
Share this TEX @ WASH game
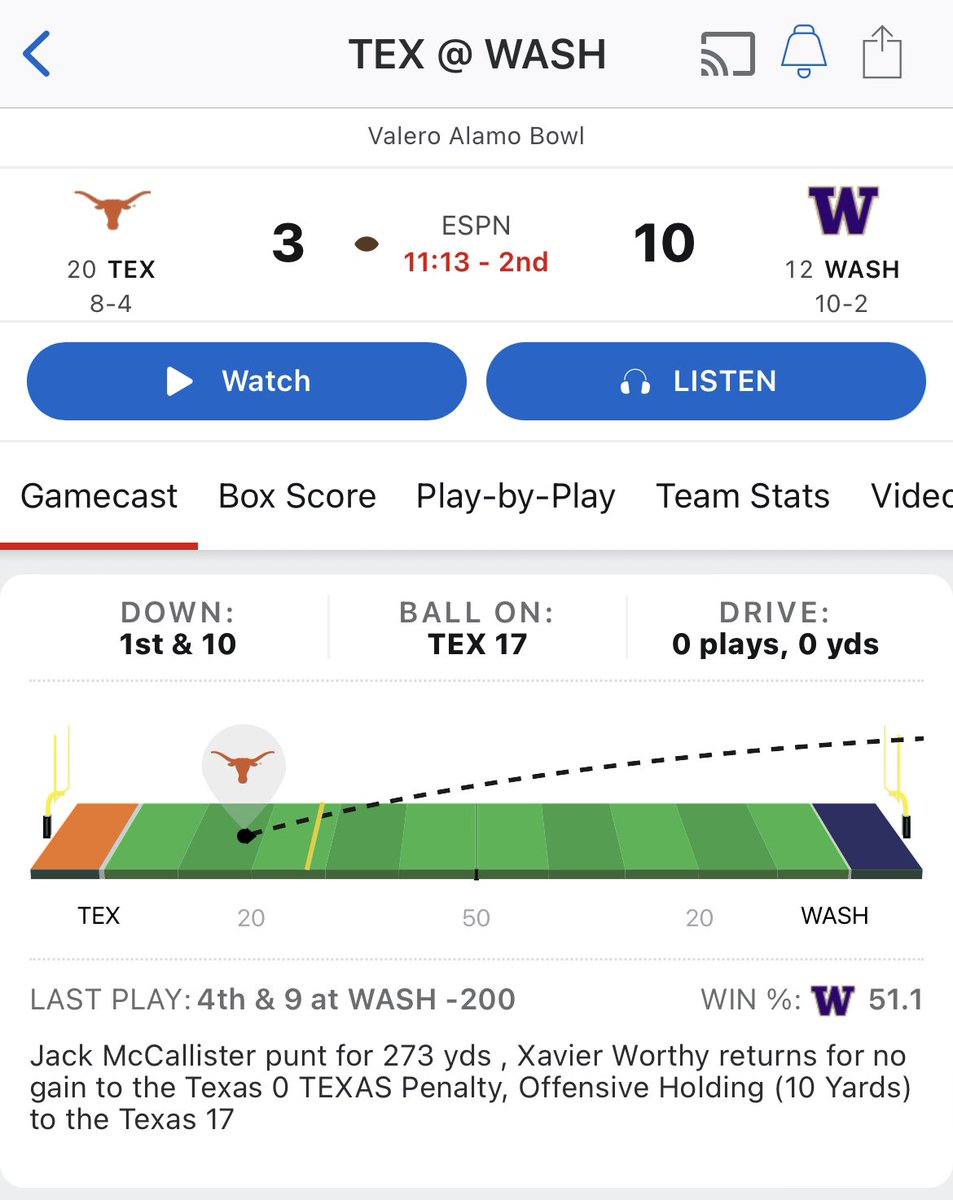(882, 52)
